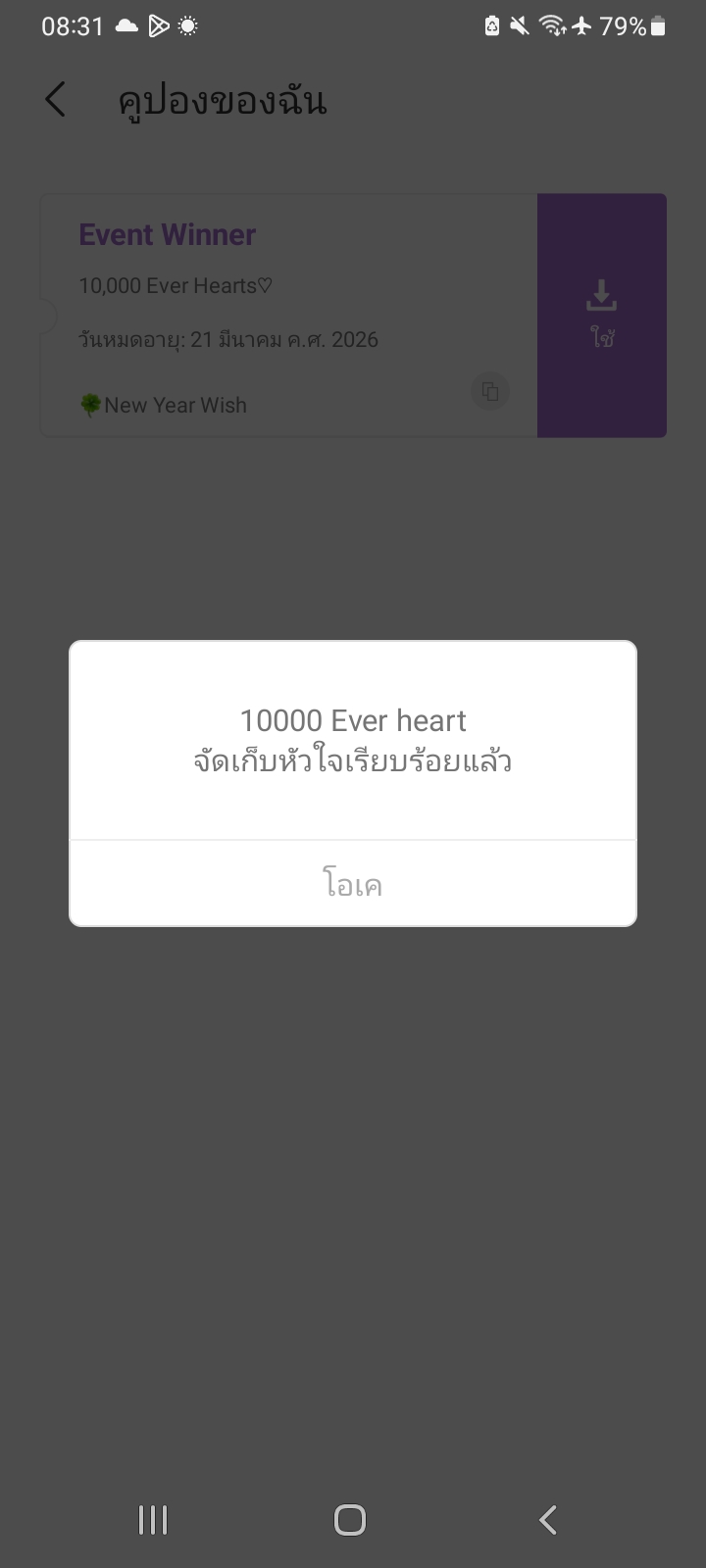The width and height of the screenshot is (706, 1568).
Task: Copy the Event Winner coupon code
Action: pos(490,392)
